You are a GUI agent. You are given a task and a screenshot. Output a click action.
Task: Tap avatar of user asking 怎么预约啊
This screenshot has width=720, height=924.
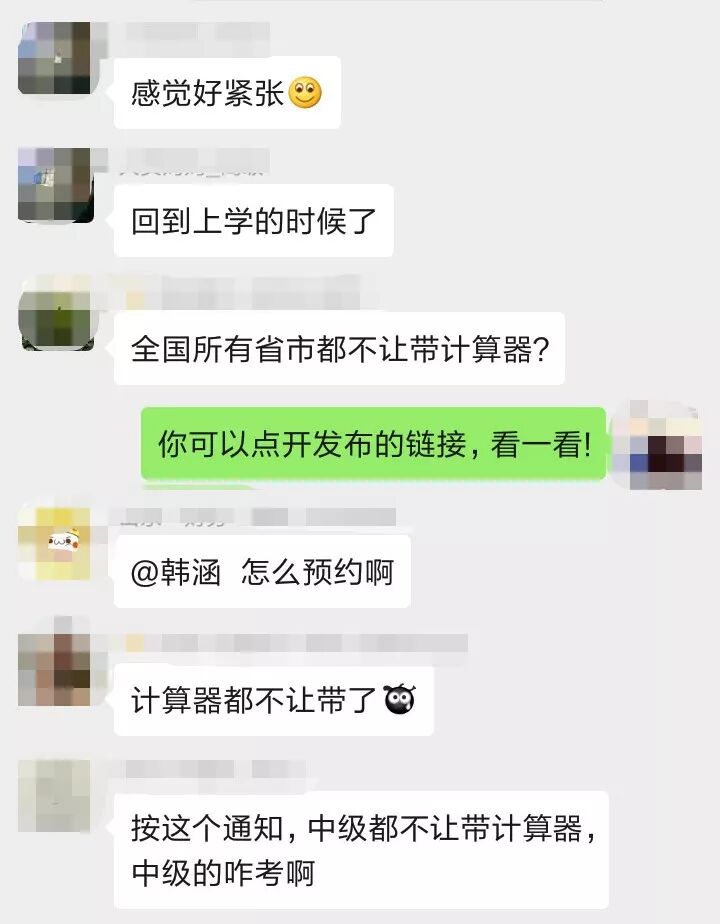tap(55, 543)
